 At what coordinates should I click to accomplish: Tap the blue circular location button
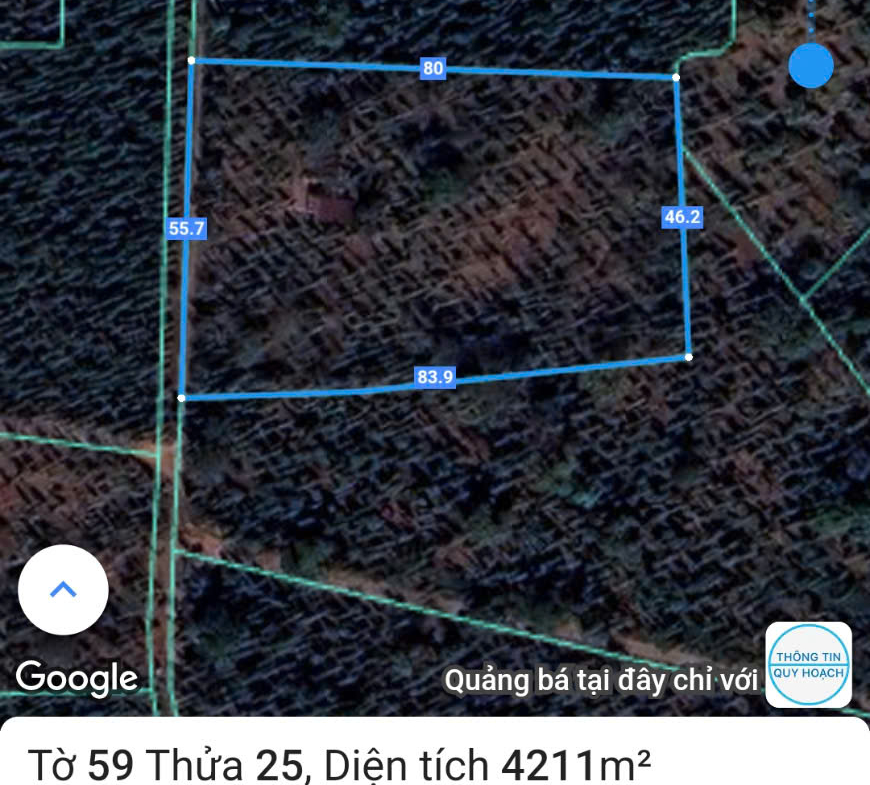pyautogui.click(x=811, y=66)
